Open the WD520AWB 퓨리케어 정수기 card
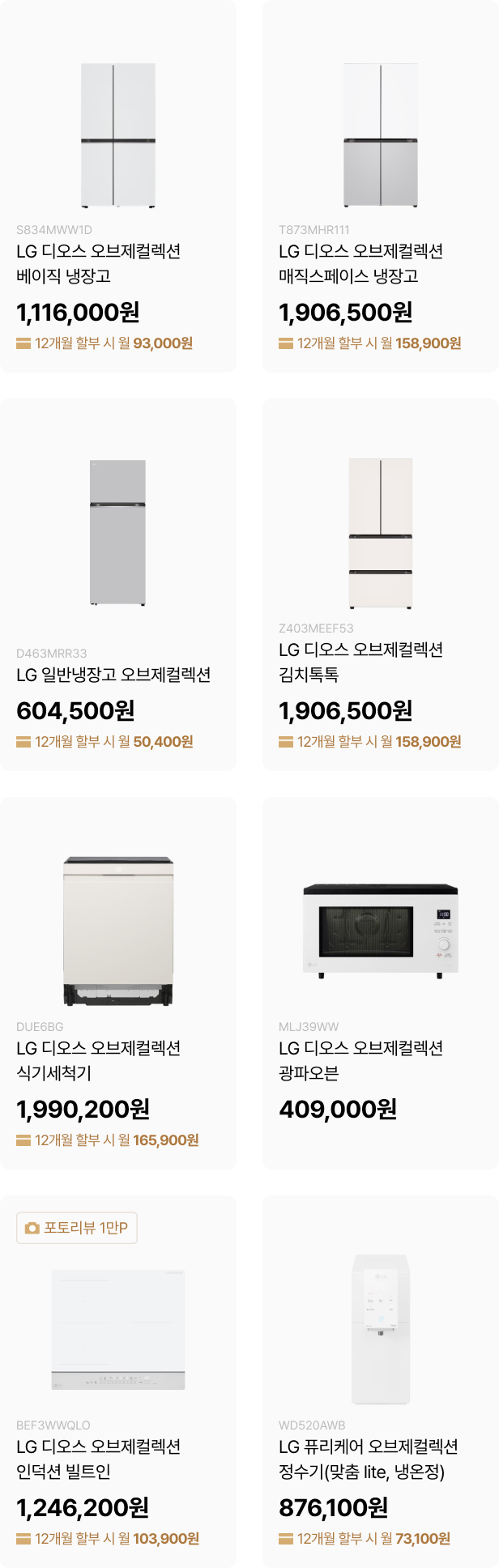 (381, 1381)
